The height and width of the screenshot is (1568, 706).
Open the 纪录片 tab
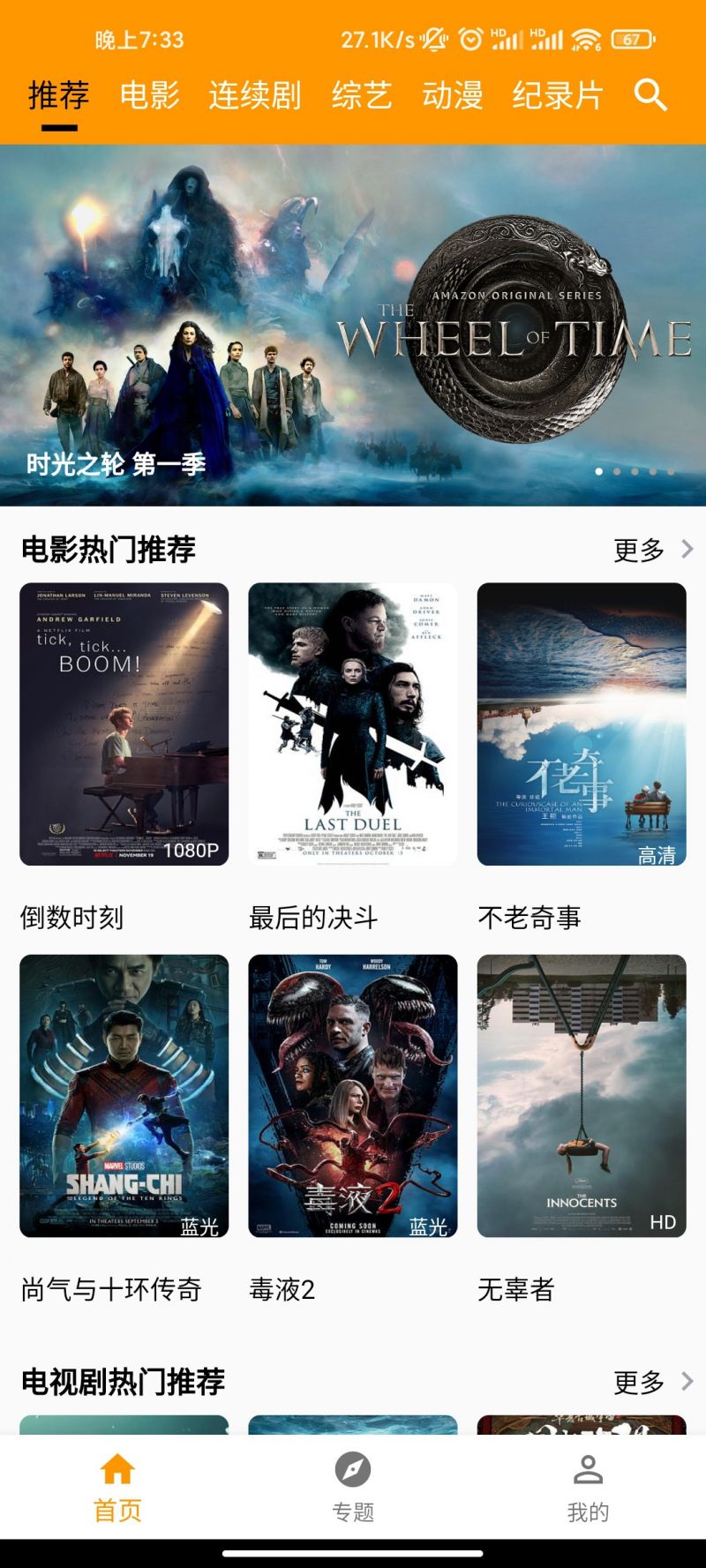pos(558,94)
